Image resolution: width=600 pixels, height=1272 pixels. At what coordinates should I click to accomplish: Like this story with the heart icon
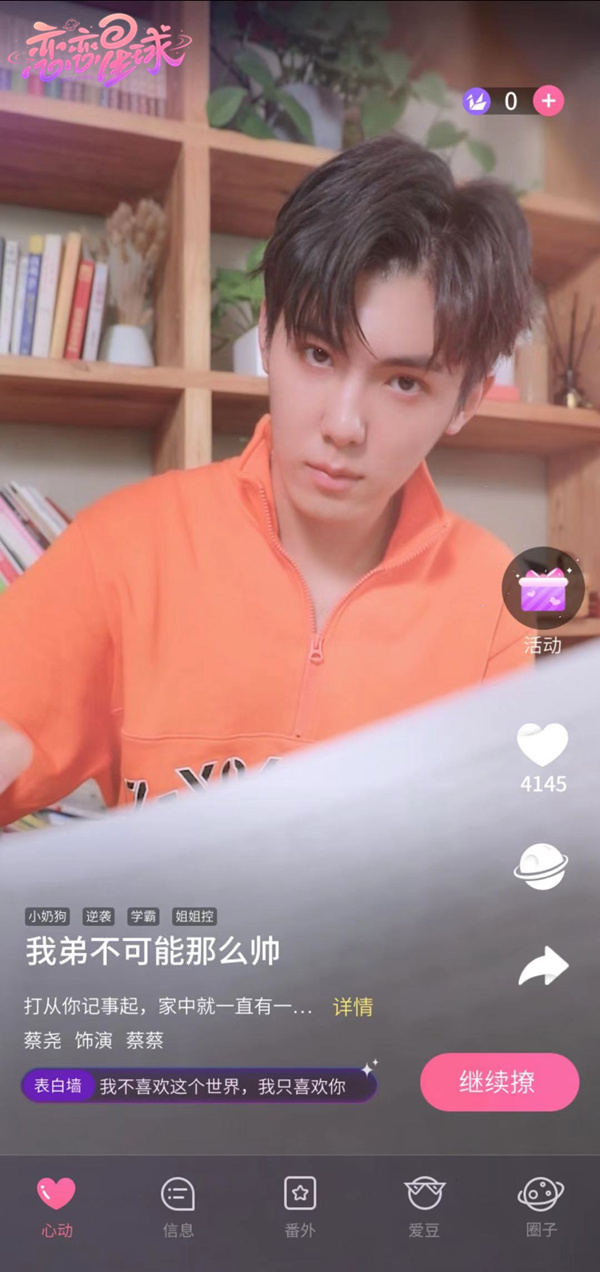pyautogui.click(x=542, y=745)
